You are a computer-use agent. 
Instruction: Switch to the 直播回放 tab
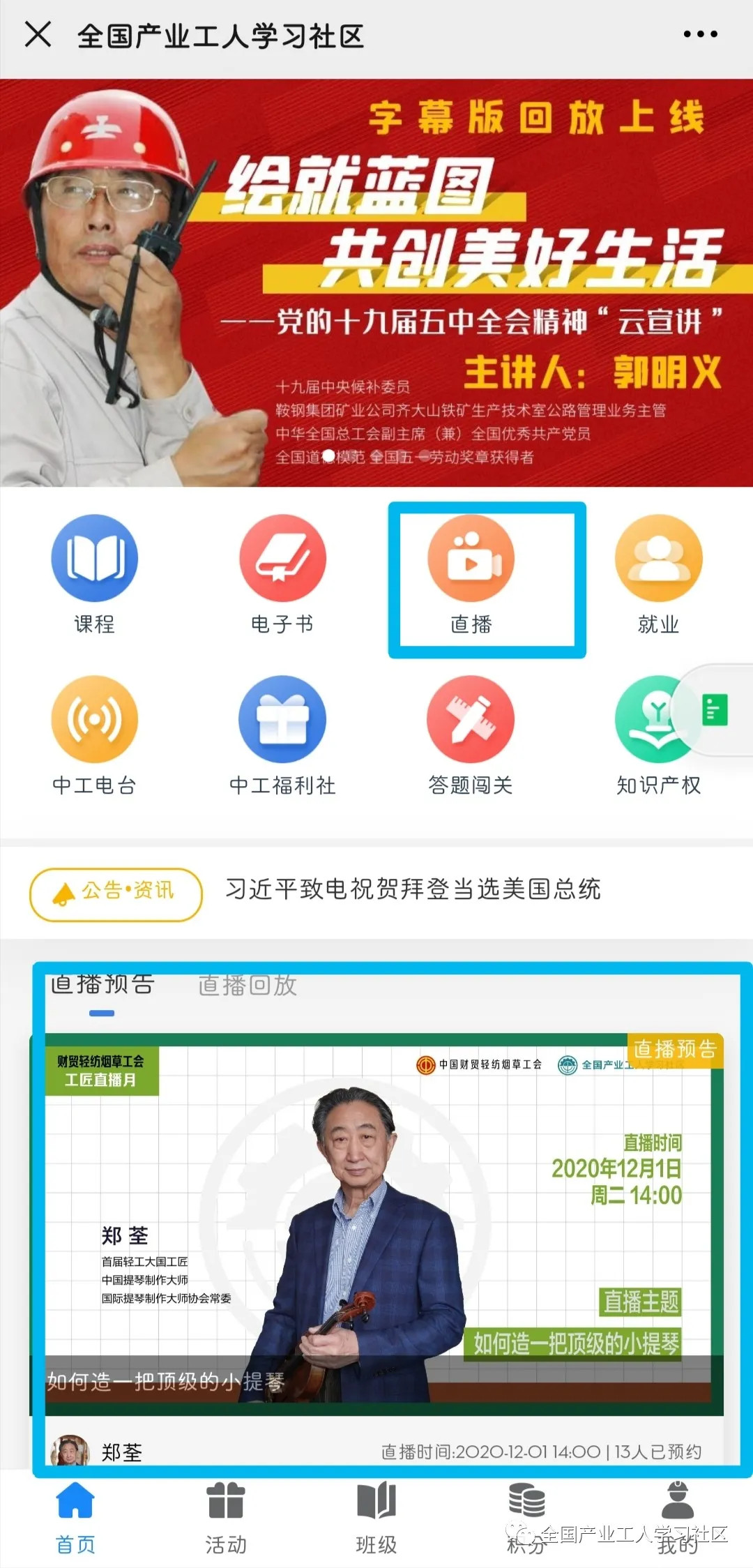pos(248,986)
